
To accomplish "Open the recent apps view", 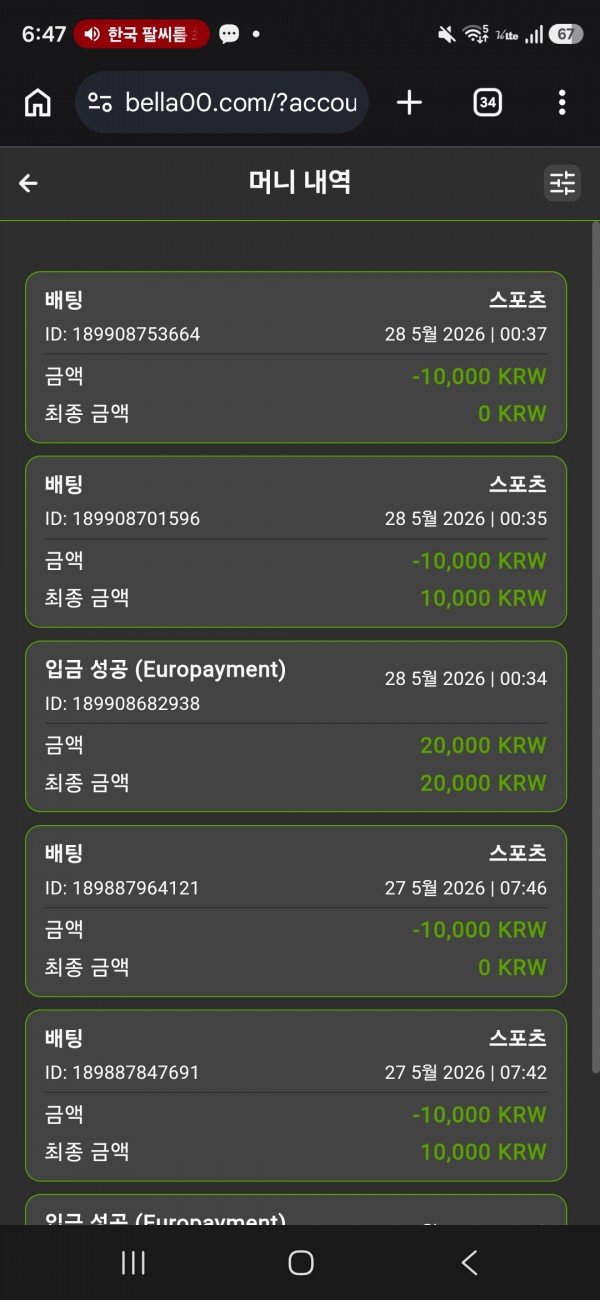I will (x=133, y=1263).
